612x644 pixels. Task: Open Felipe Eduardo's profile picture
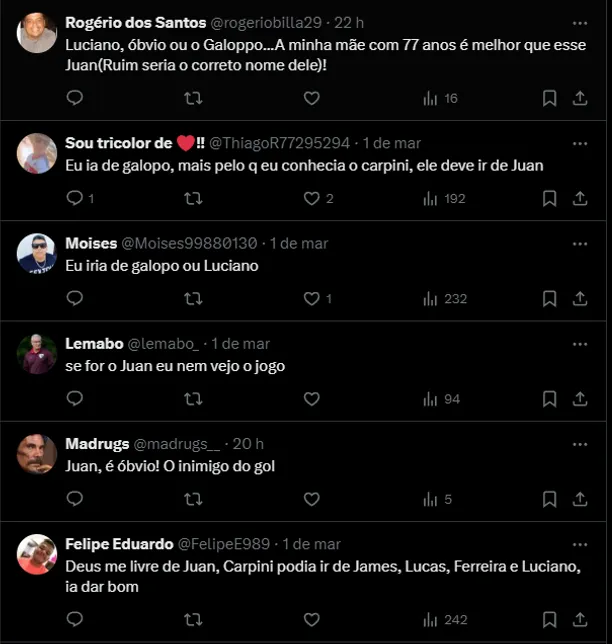[x=37, y=554]
